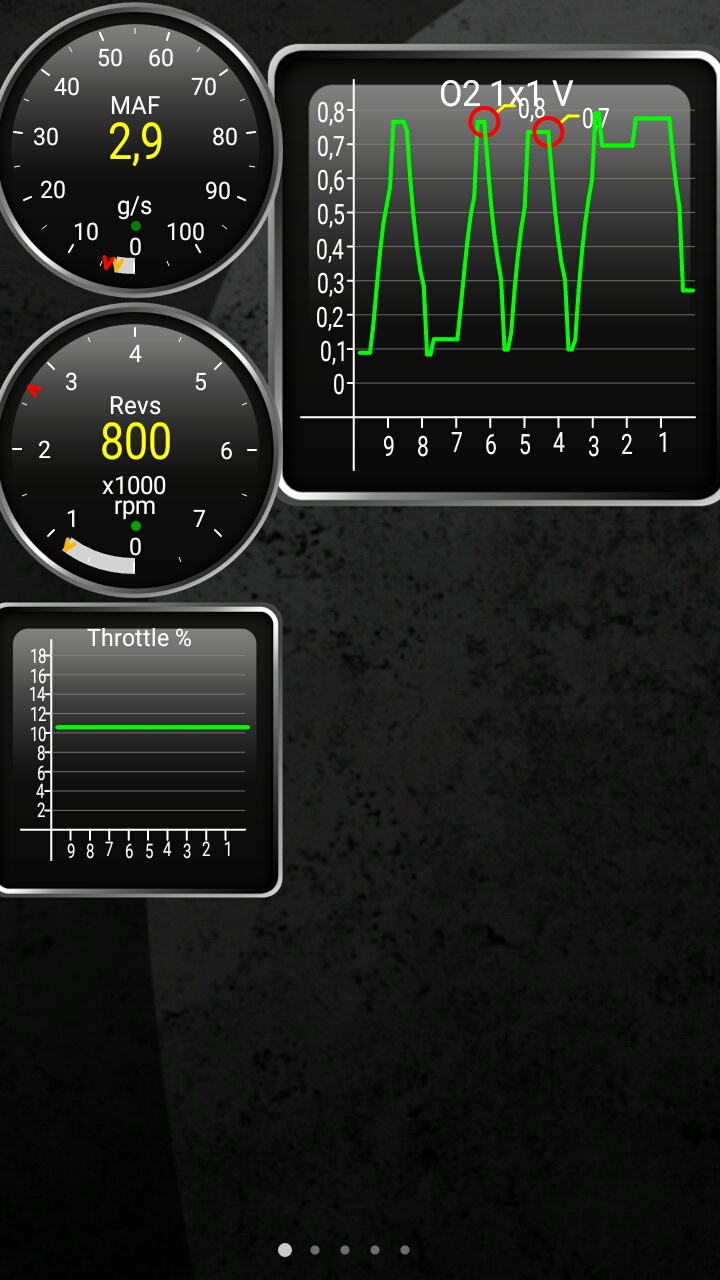The height and width of the screenshot is (1280, 720).
Task: Jump to the second dashboard page dot
Action: [x=315, y=1250]
